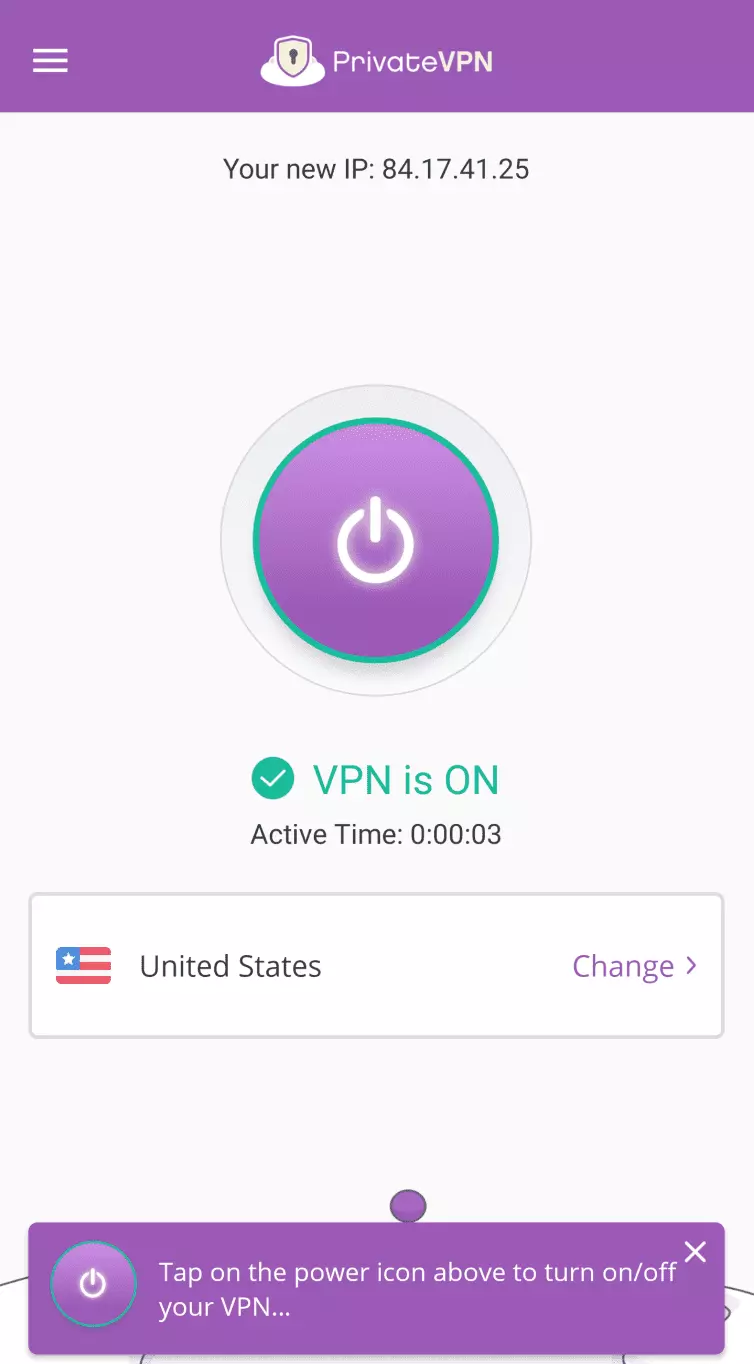Click the Change link to pick another server
754x1364 pixels.
(623, 966)
